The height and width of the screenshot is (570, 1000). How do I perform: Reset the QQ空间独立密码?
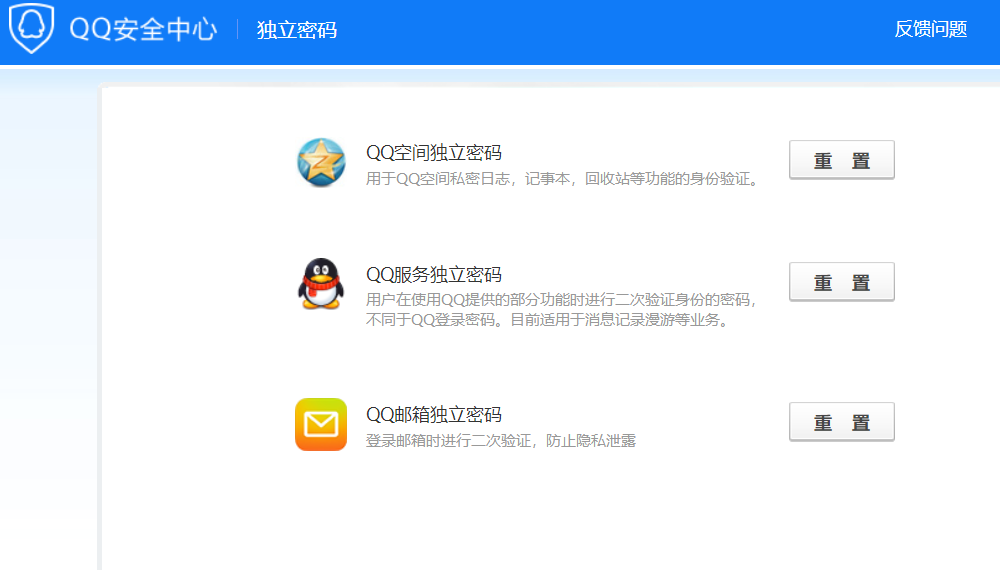pyautogui.click(x=841, y=160)
